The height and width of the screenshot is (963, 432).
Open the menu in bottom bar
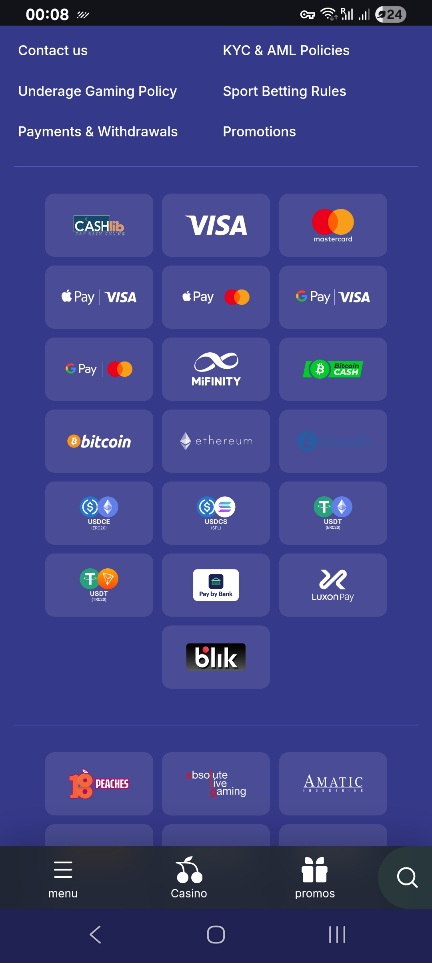[63, 879]
